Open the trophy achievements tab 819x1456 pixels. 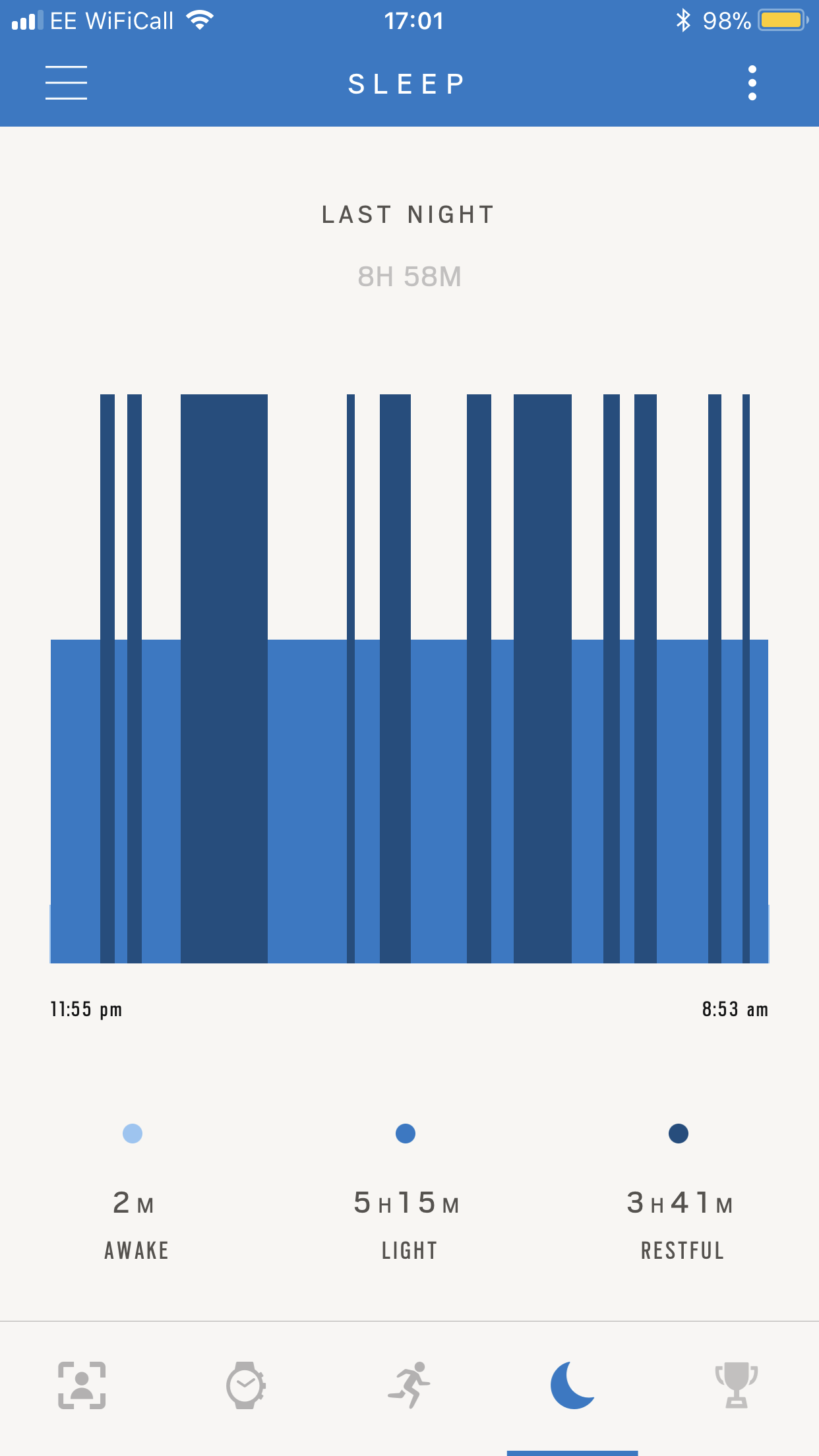click(737, 1385)
